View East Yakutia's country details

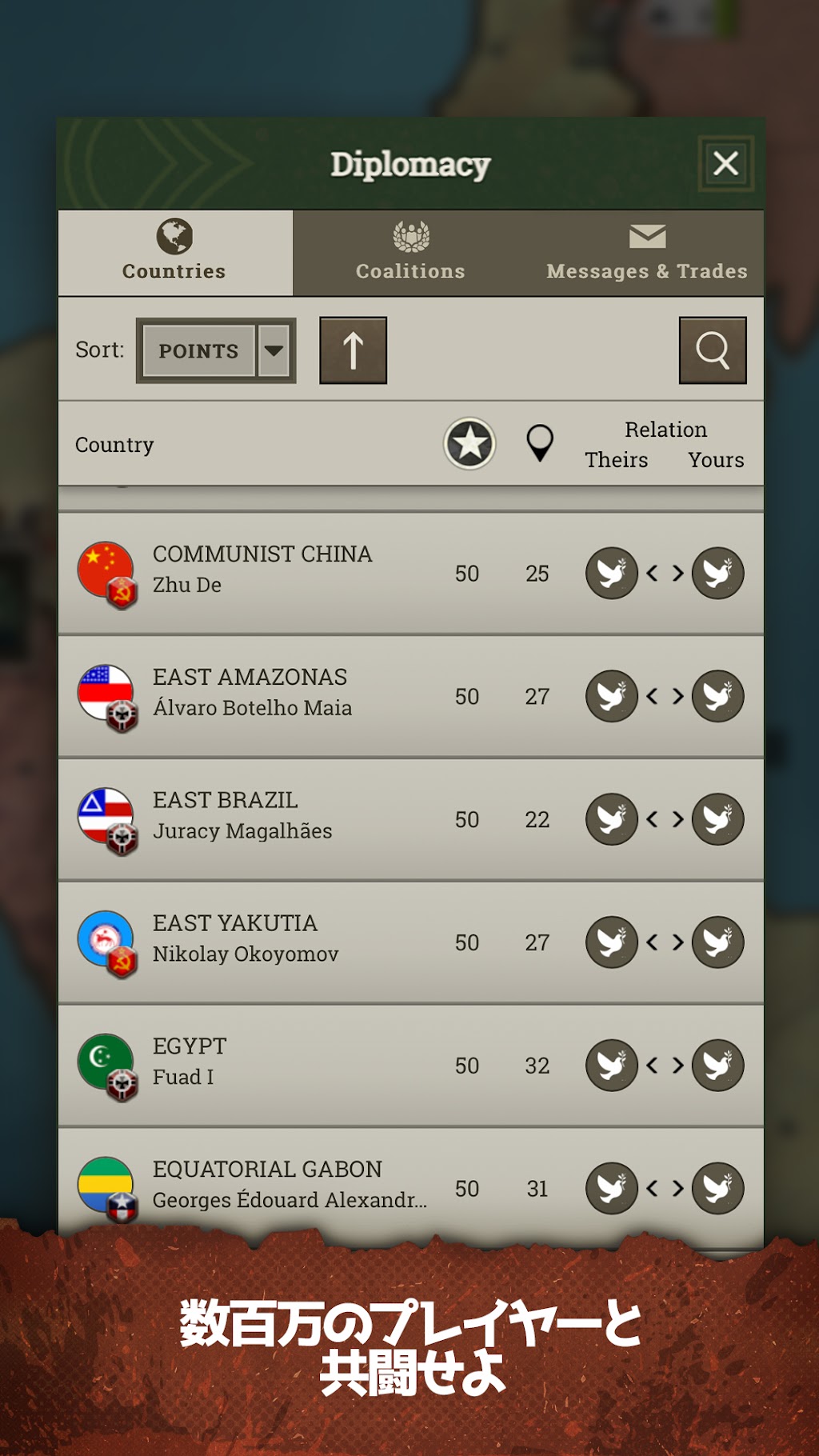pyautogui.click(x=410, y=942)
